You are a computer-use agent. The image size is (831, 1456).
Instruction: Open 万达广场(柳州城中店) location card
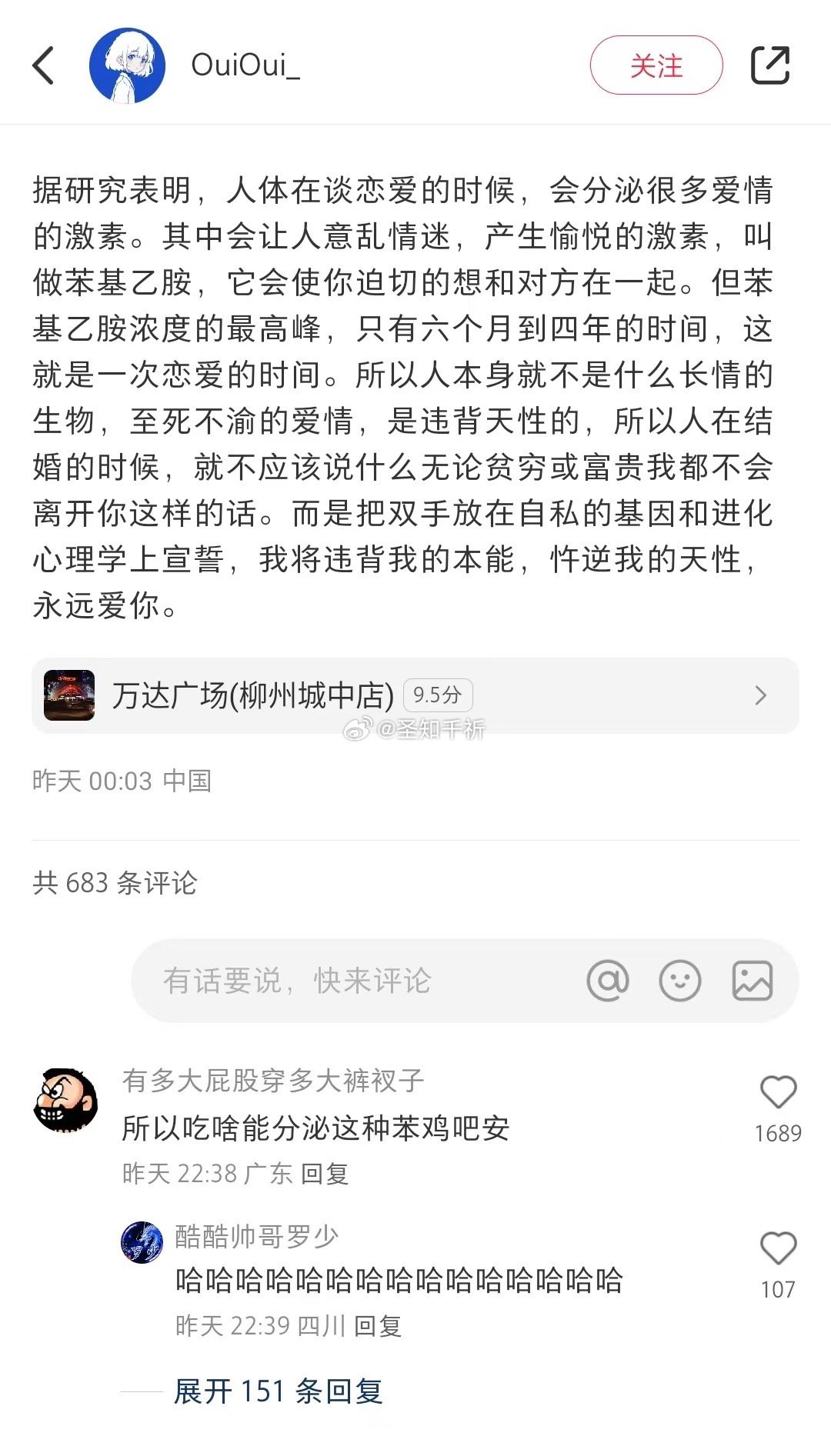[415, 695]
